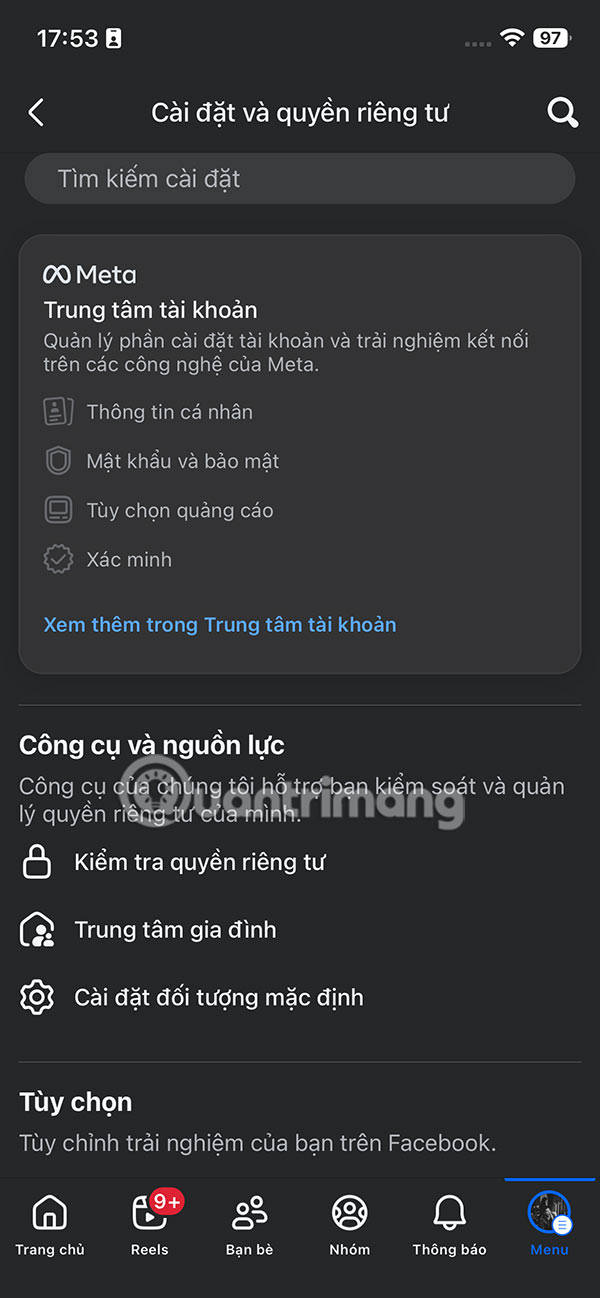The image size is (600, 1298).
Task: Open 'Trung tâm gia đình'
Action: (175, 930)
